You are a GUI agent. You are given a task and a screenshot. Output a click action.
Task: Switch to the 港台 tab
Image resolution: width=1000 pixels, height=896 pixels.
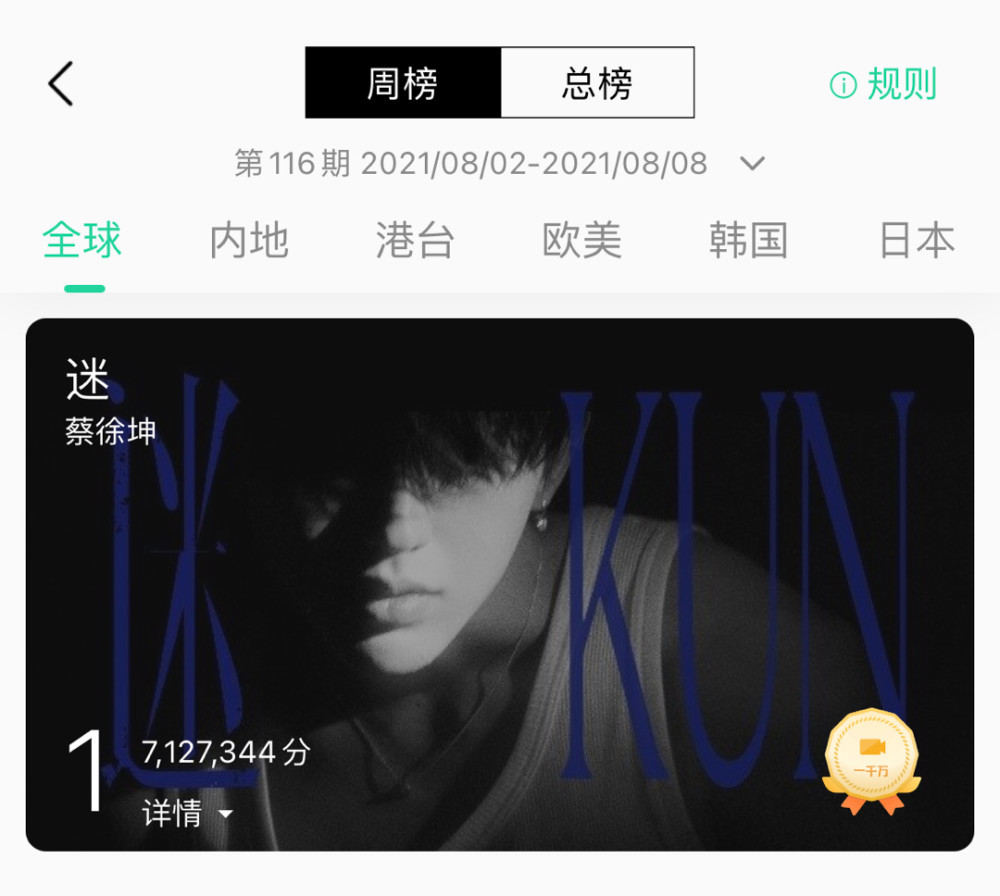(415, 242)
